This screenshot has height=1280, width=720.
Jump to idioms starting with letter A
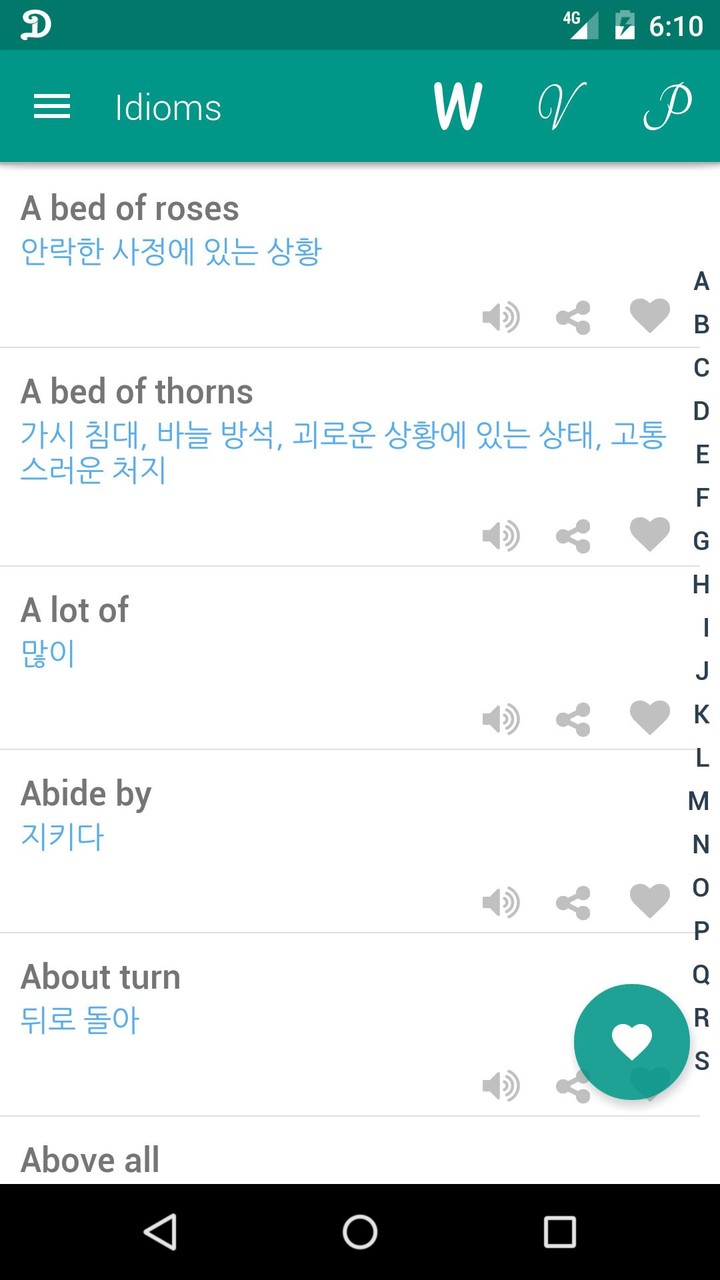701,282
